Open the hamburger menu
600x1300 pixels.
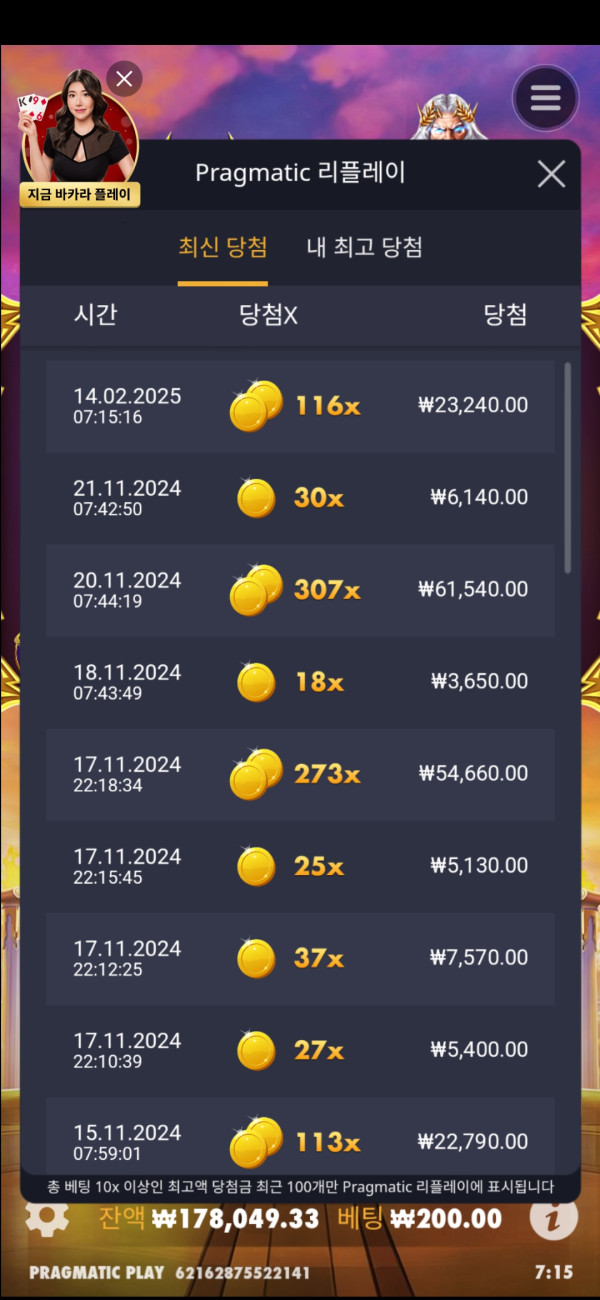click(545, 98)
